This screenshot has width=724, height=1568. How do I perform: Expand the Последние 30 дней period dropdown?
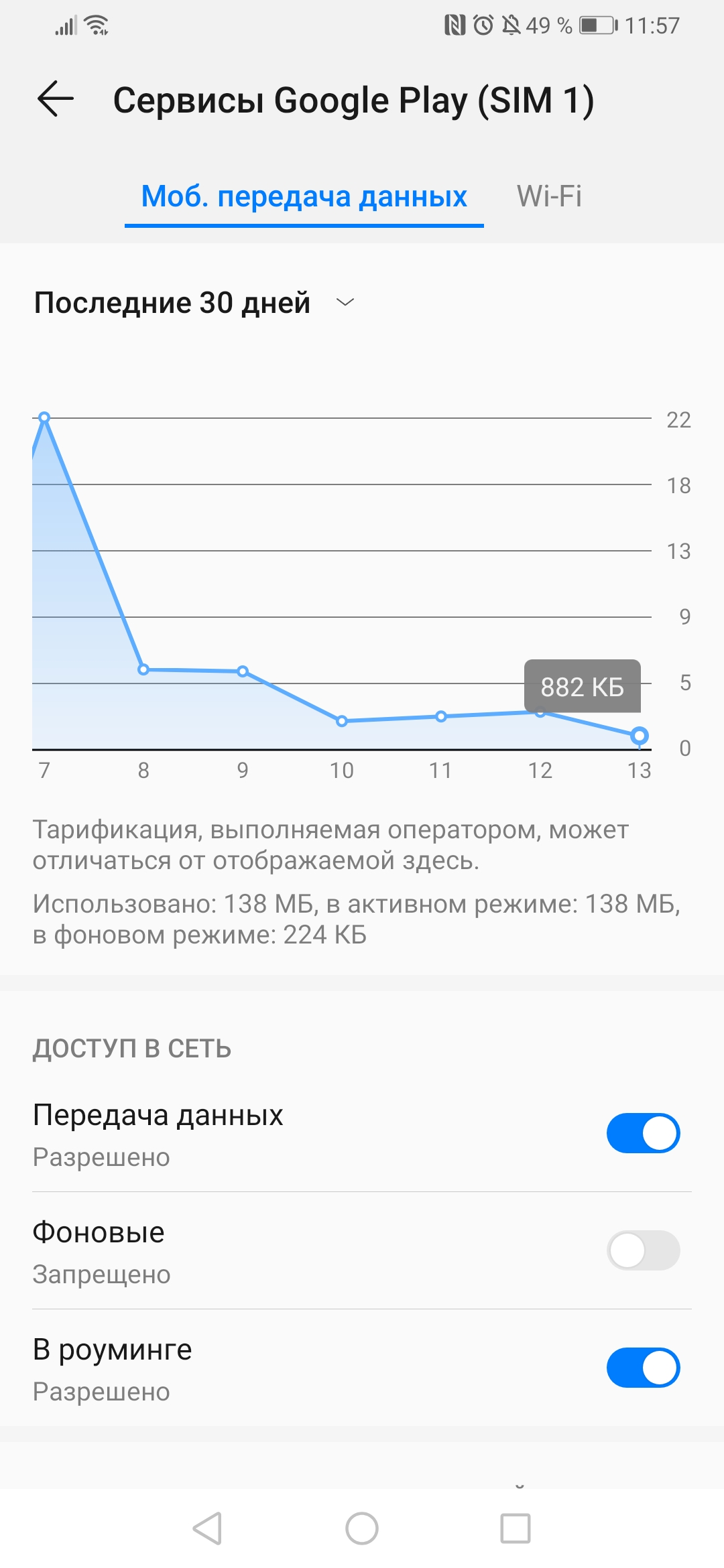click(194, 303)
